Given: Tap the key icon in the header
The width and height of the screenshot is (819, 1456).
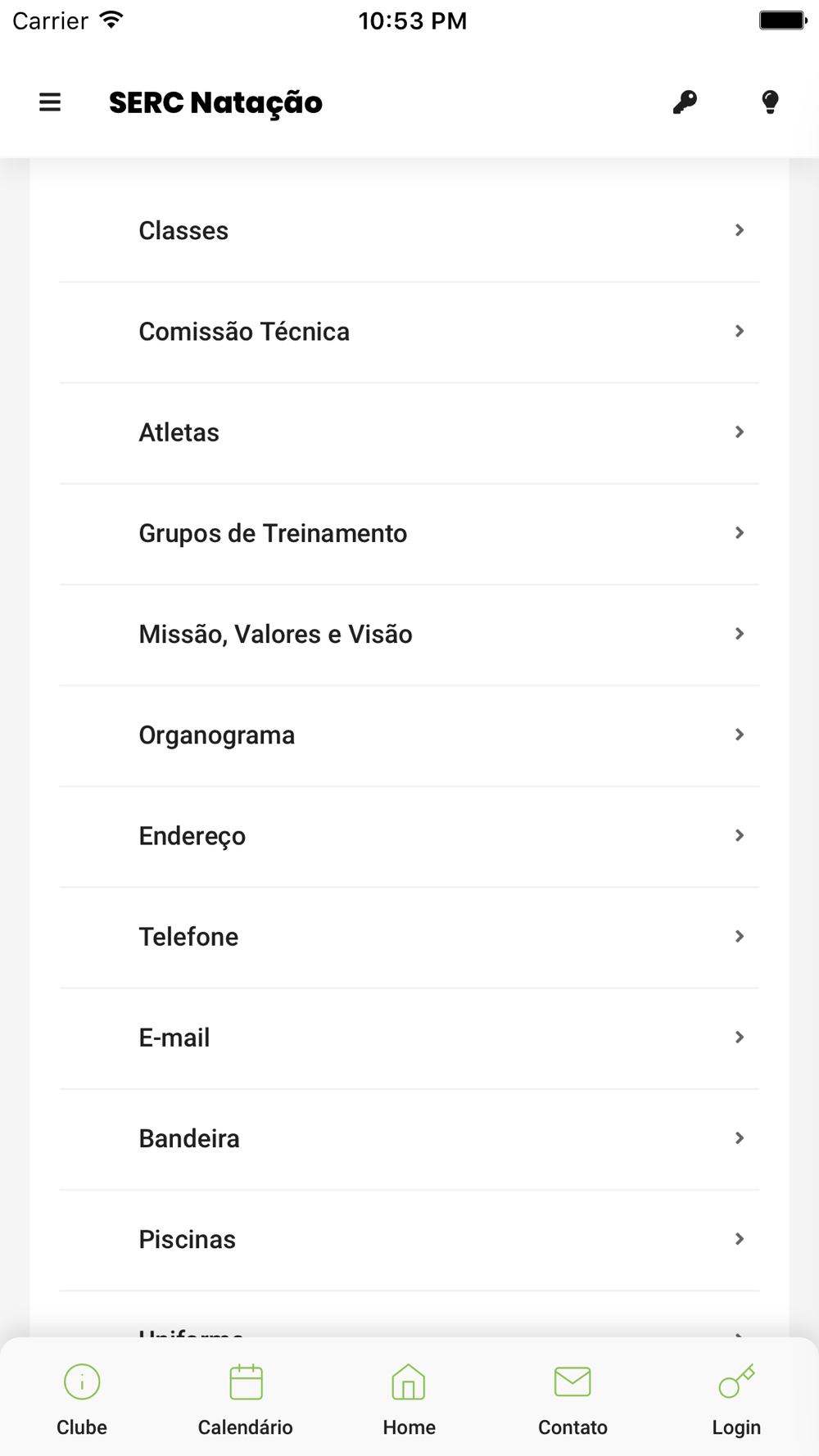Looking at the screenshot, I should tap(685, 102).
